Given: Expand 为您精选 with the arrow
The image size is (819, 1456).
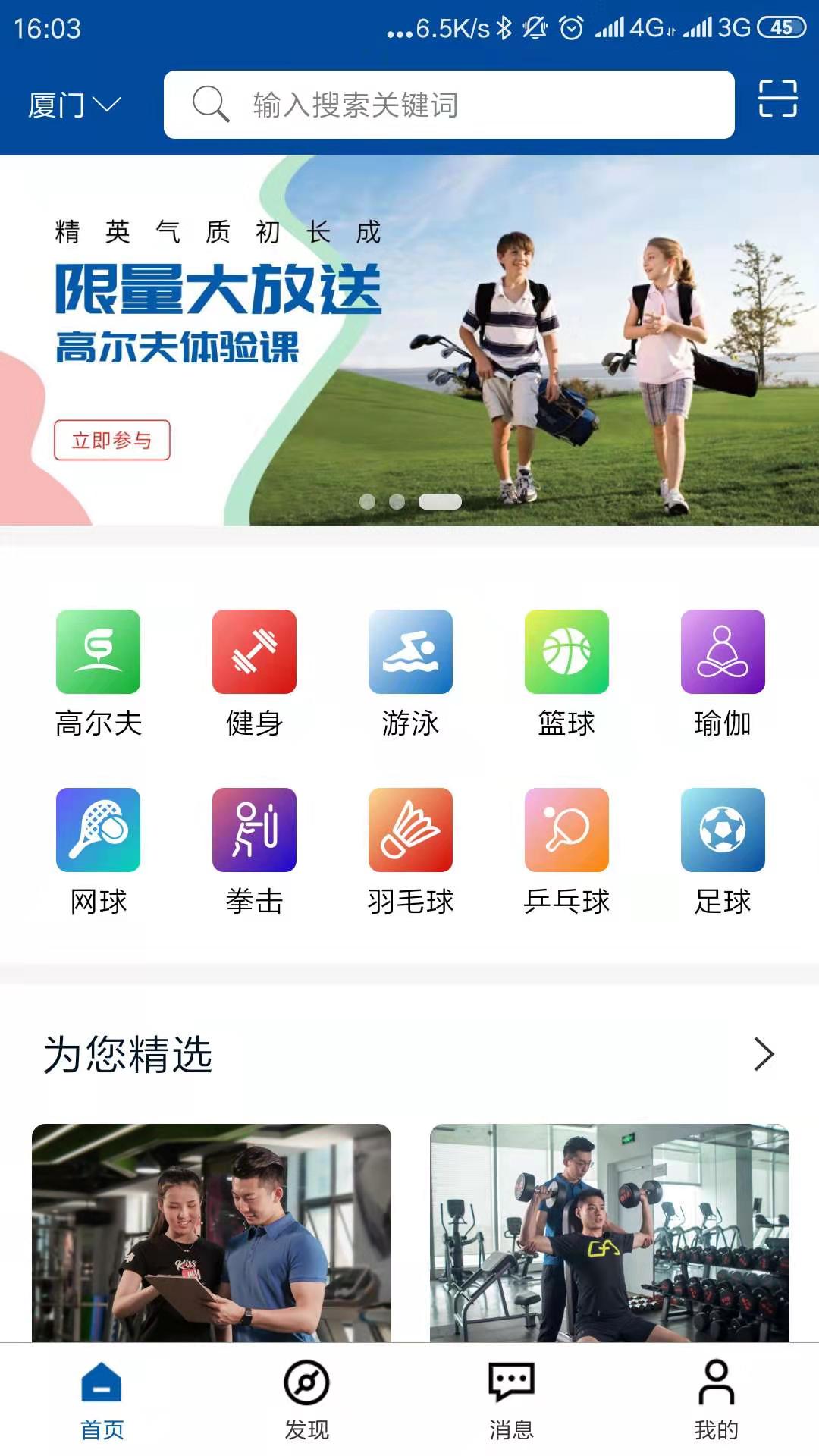Looking at the screenshot, I should (x=764, y=1054).
